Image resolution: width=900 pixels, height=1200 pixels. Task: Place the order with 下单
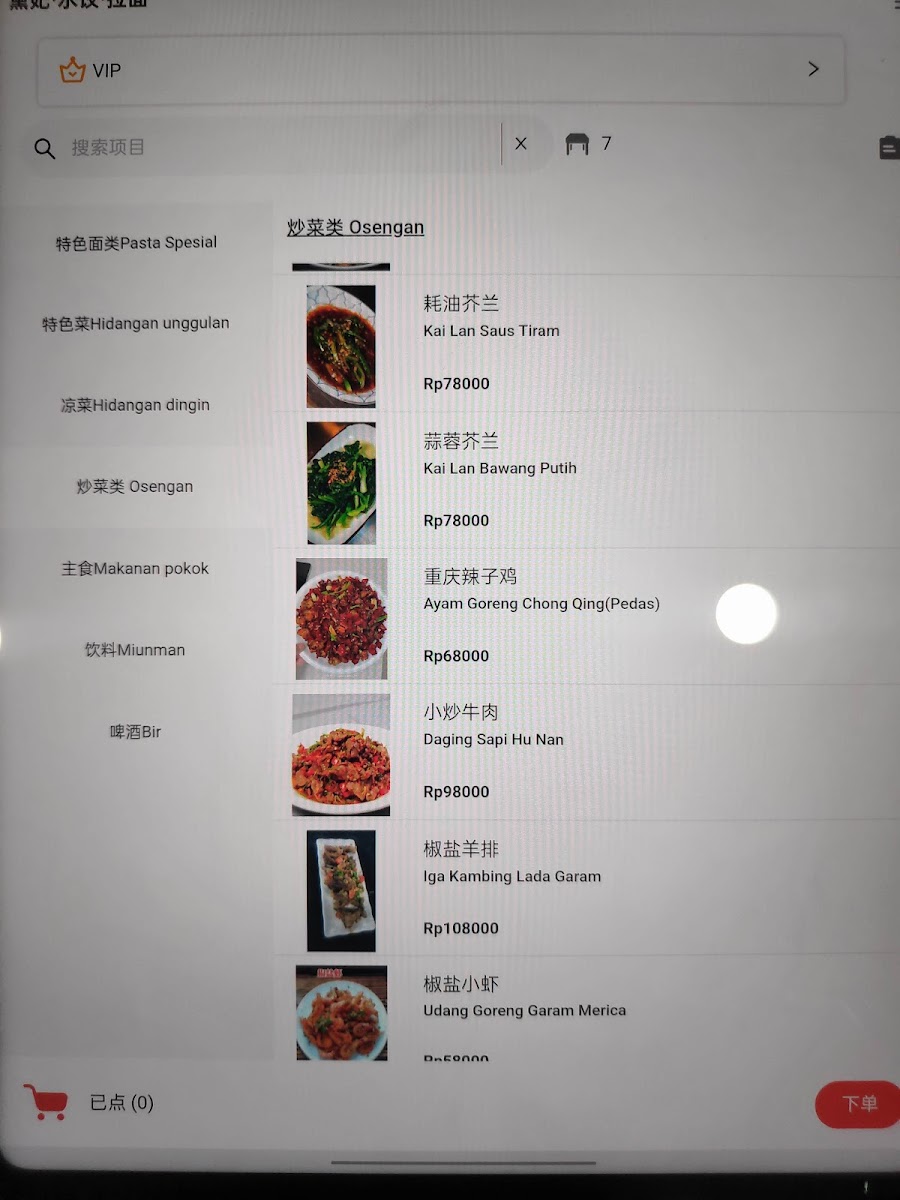(x=858, y=1104)
